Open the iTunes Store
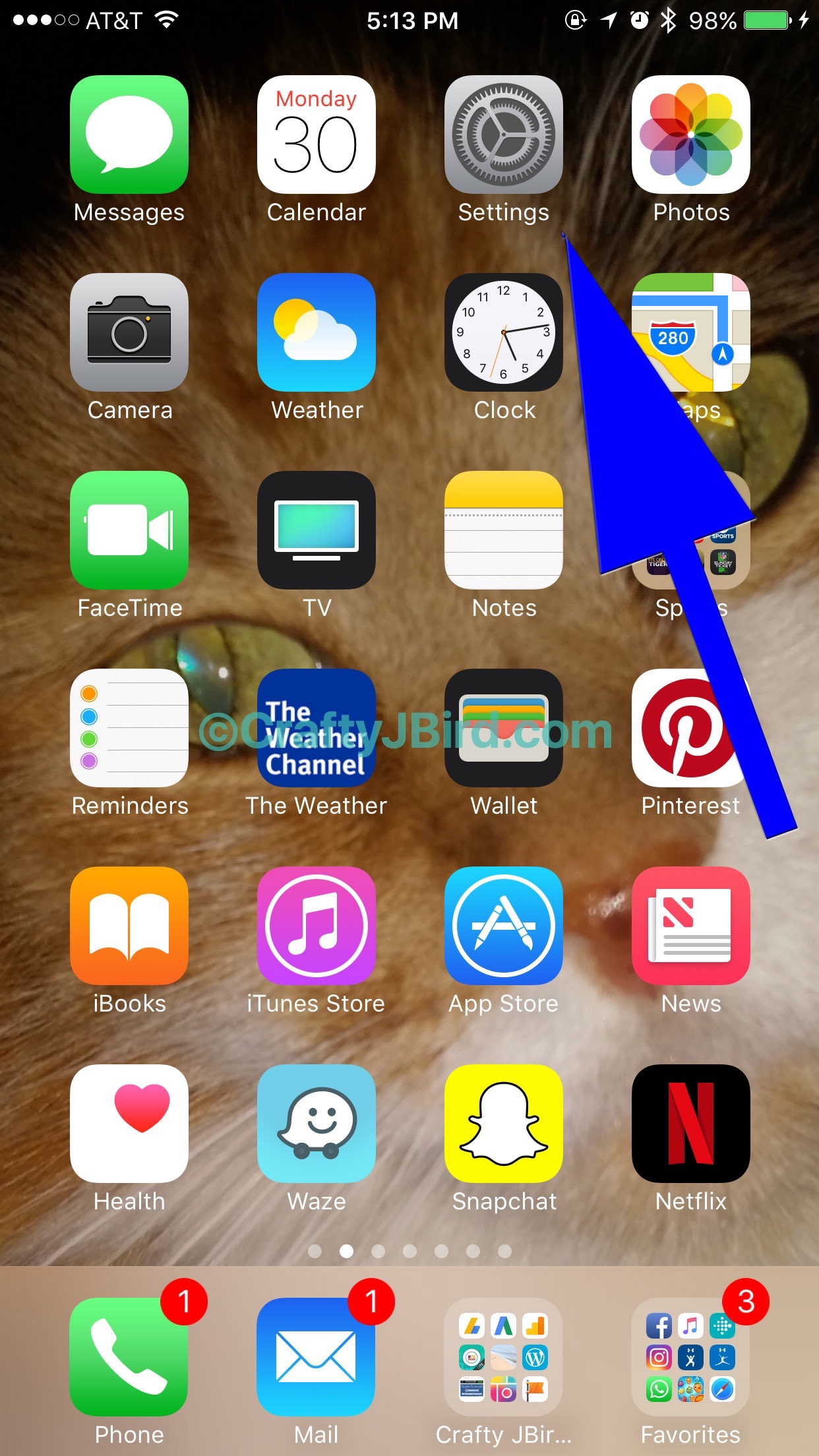Image resolution: width=819 pixels, height=1456 pixels. coord(317,926)
